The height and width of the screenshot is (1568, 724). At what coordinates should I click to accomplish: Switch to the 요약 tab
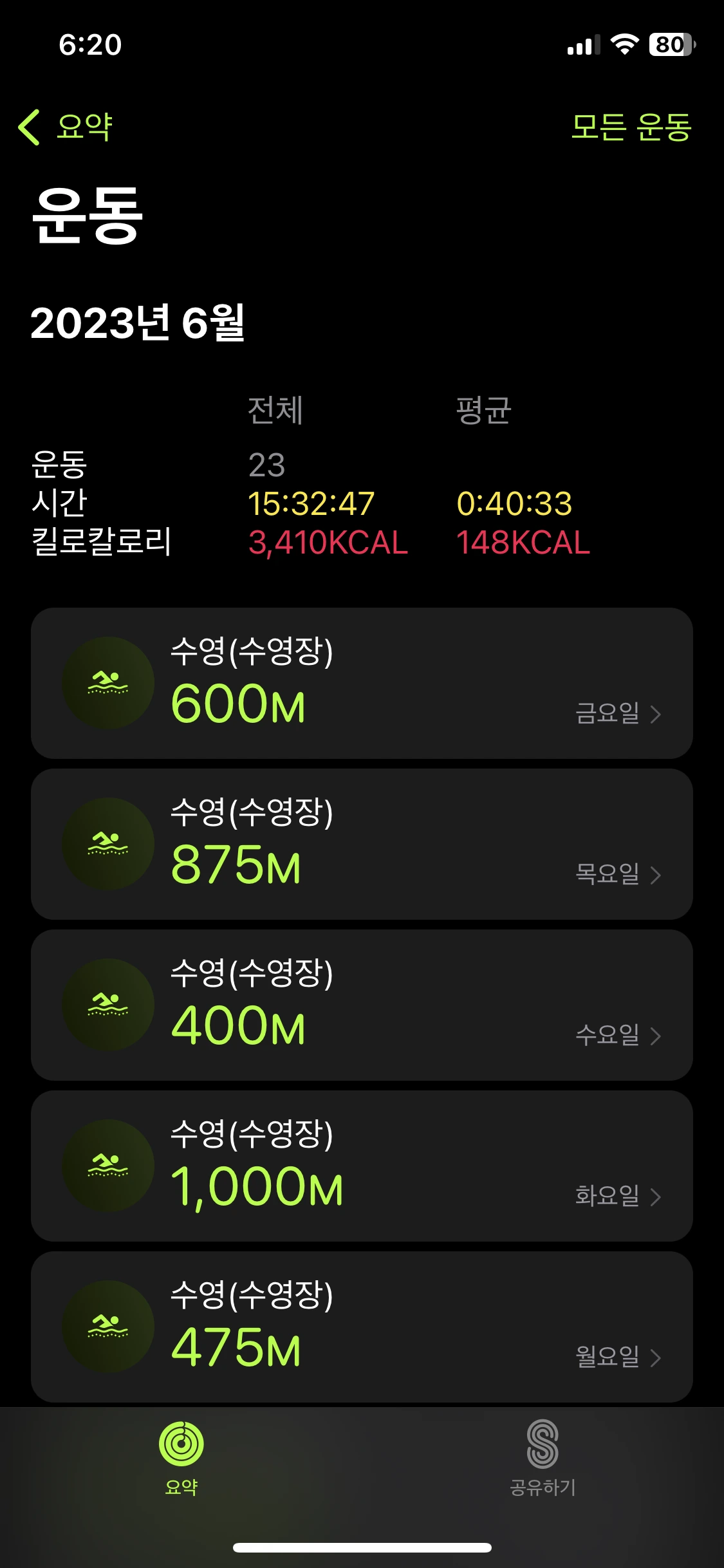[181, 1459]
